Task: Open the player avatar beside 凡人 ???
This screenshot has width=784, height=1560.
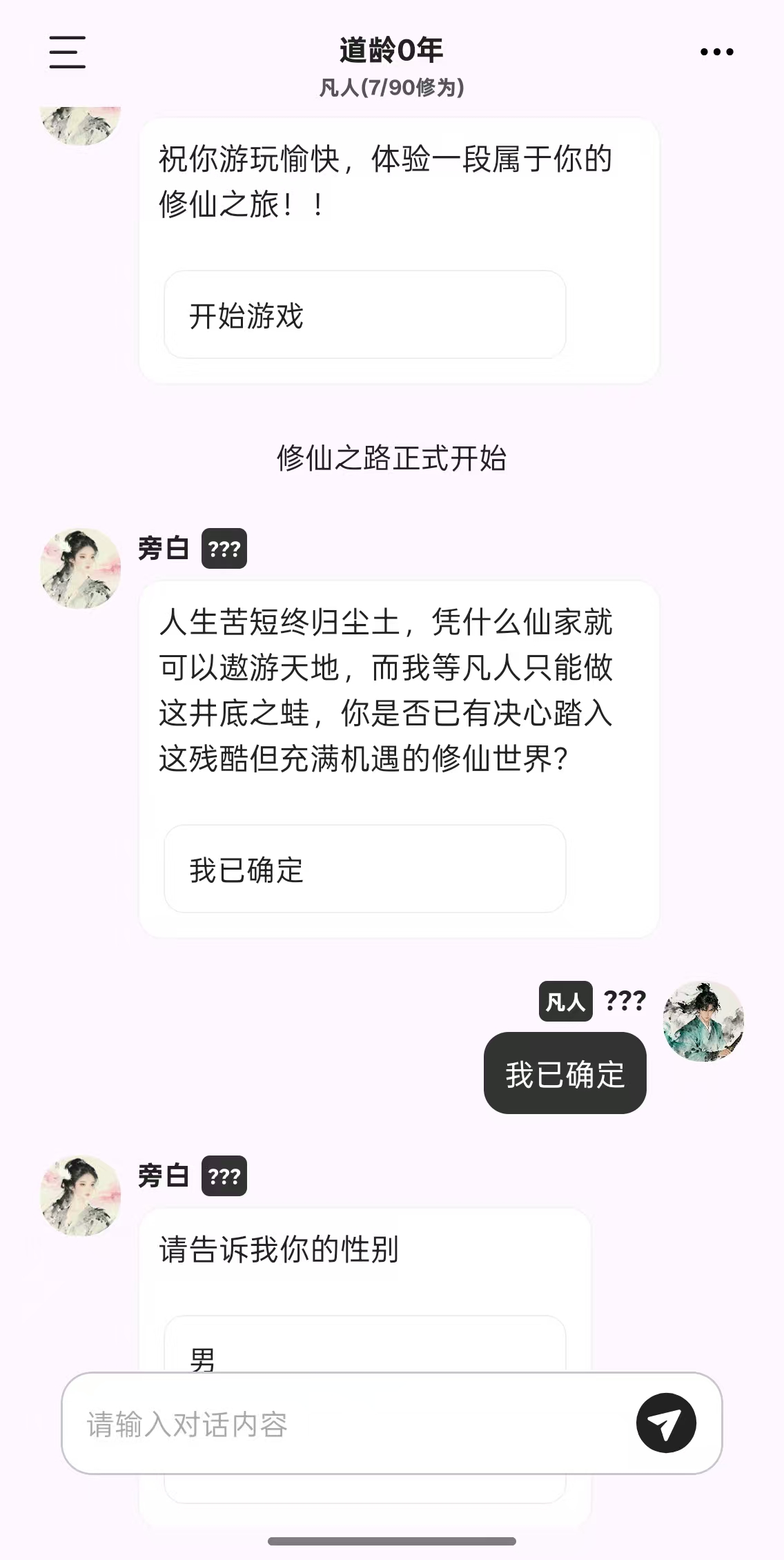Action: [703, 1021]
